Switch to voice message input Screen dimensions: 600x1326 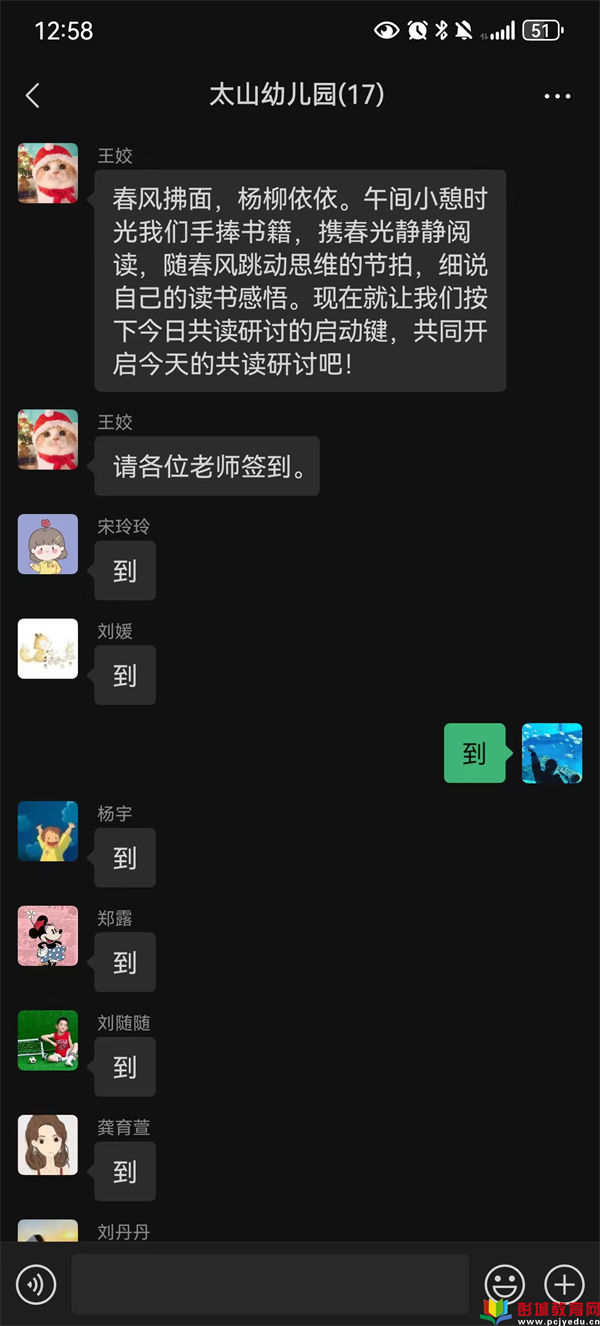tap(37, 1284)
